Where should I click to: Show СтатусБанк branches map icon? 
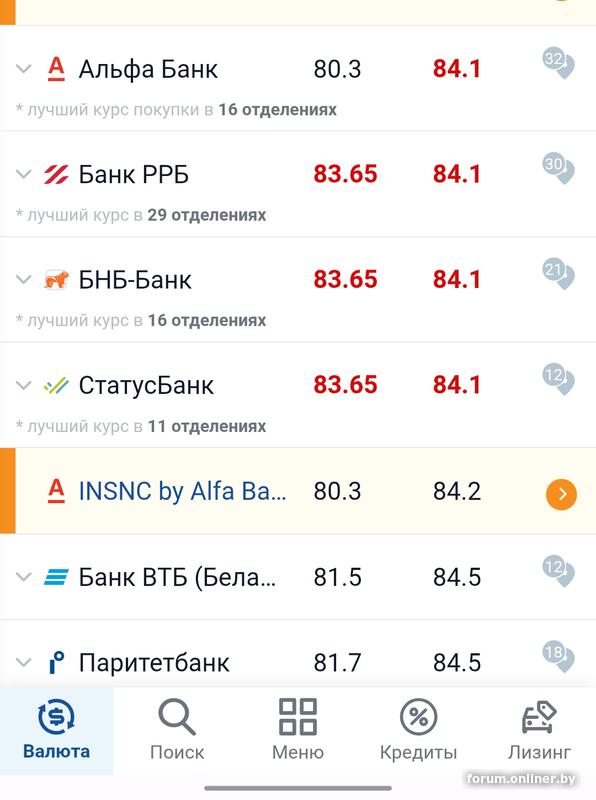[558, 380]
